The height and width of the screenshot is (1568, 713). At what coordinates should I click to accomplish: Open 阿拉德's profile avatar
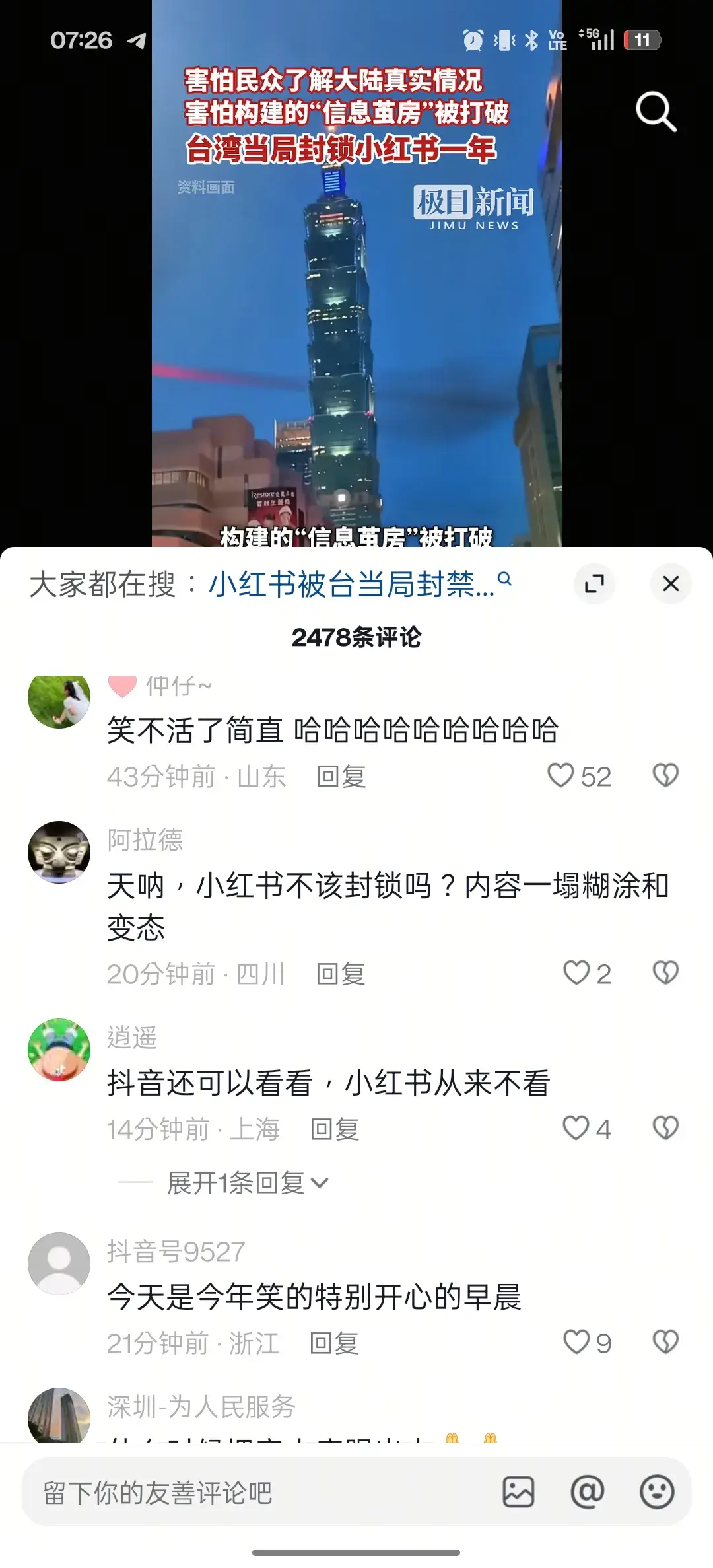click(59, 851)
